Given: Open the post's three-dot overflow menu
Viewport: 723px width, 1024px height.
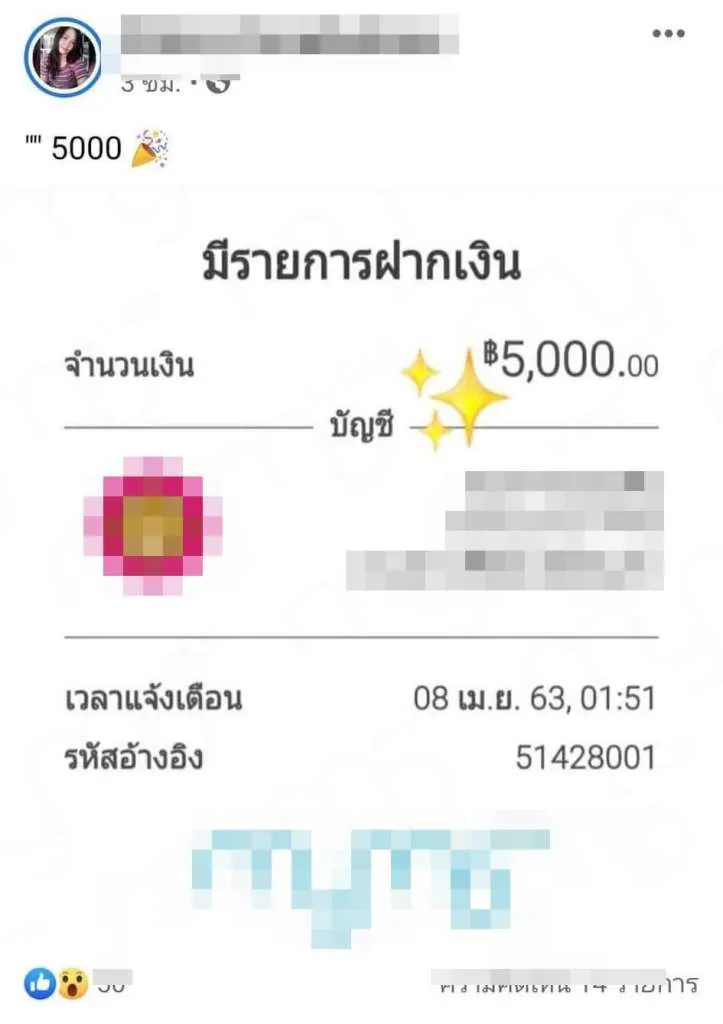Looking at the screenshot, I should (668, 33).
